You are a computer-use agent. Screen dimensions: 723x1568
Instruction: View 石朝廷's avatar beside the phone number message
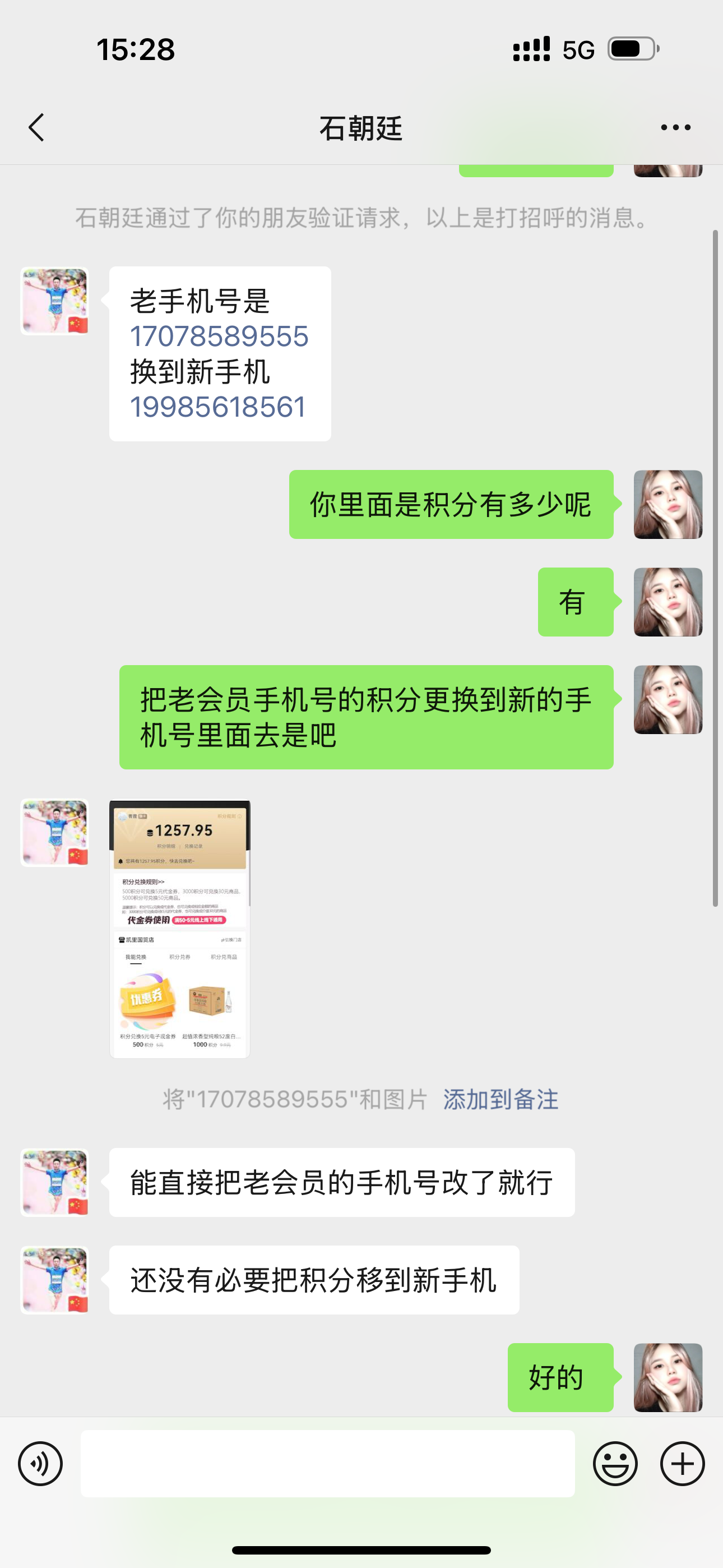tap(55, 301)
